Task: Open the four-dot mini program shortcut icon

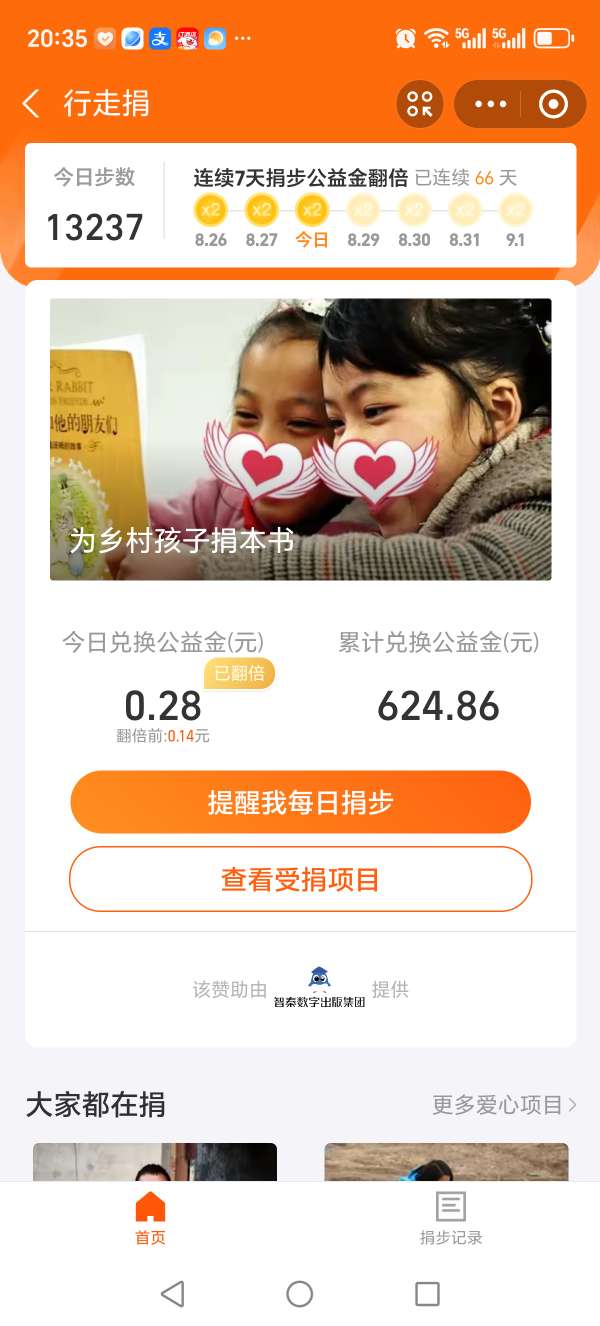Action: point(420,104)
